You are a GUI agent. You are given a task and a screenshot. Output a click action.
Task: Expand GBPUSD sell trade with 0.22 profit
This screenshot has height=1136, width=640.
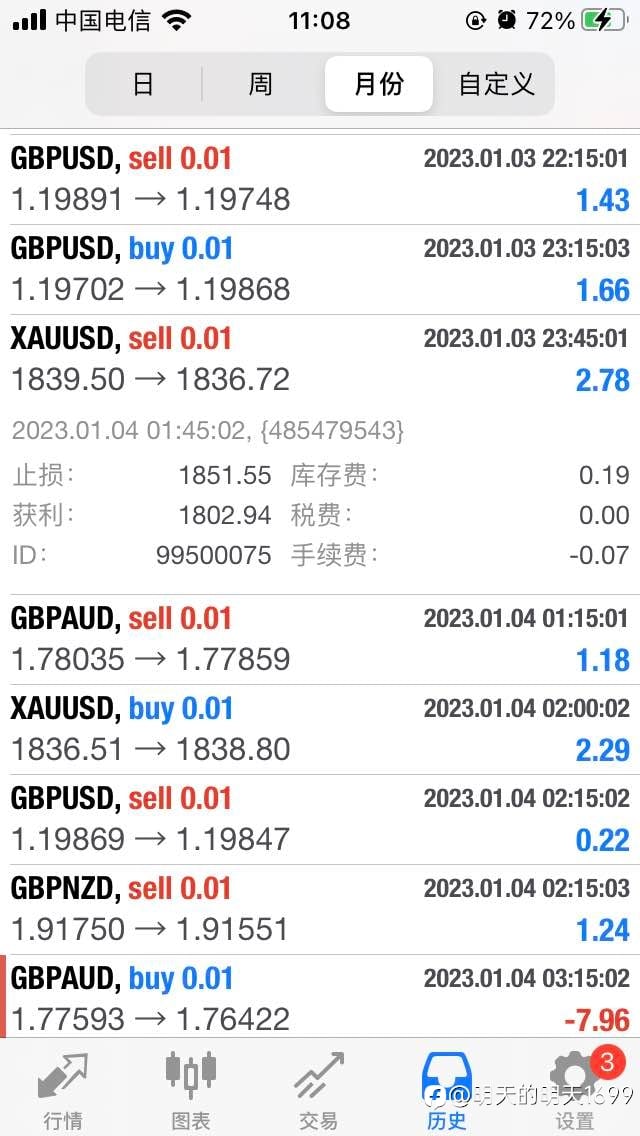tap(320, 819)
